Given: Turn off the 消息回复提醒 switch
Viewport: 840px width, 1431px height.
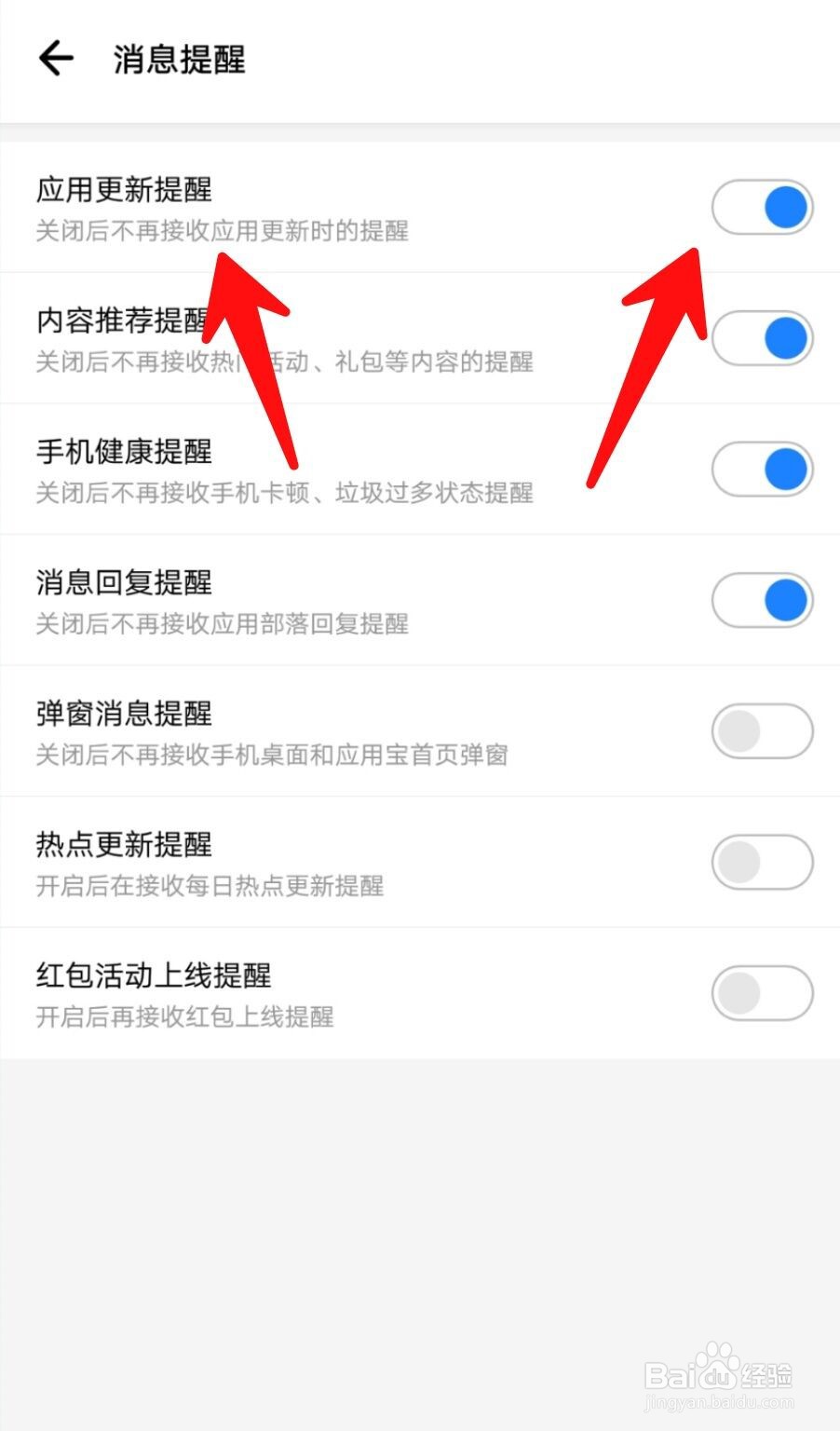Looking at the screenshot, I should point(763,600).
